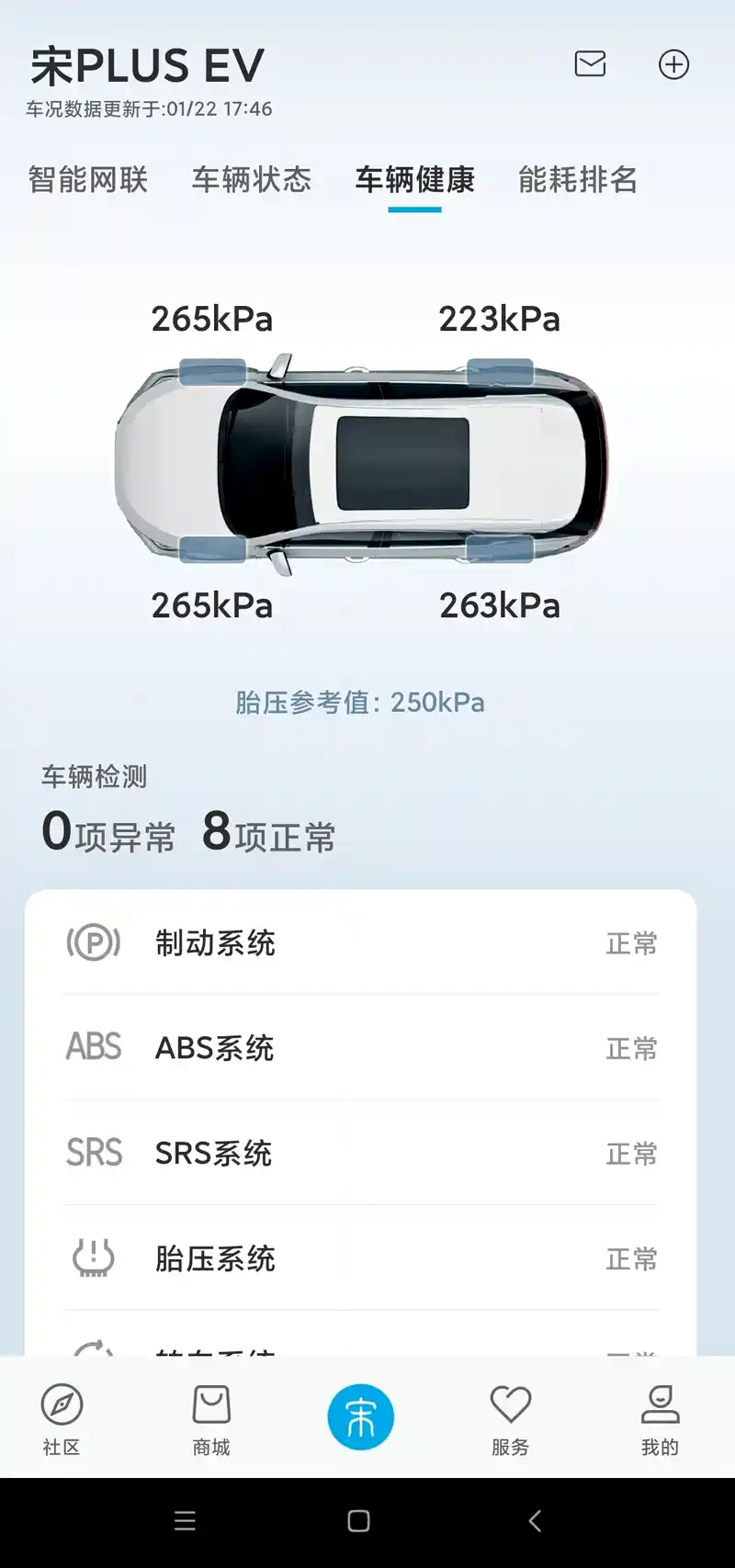Check the 胎压系统 row
Viewport: 735px width, 1568px height.
pos(360,1258)
